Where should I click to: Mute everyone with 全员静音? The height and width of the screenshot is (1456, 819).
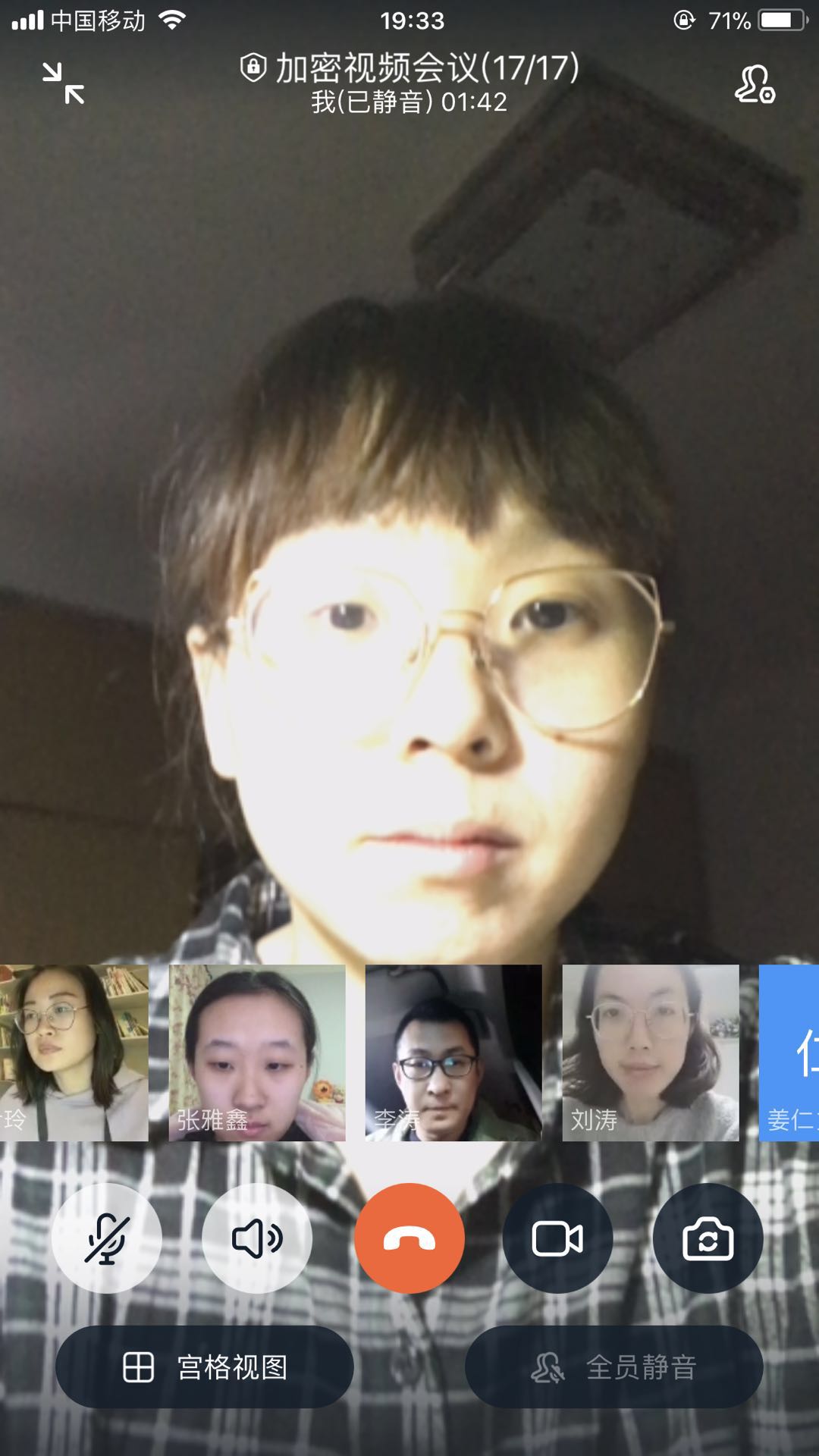613,1367
